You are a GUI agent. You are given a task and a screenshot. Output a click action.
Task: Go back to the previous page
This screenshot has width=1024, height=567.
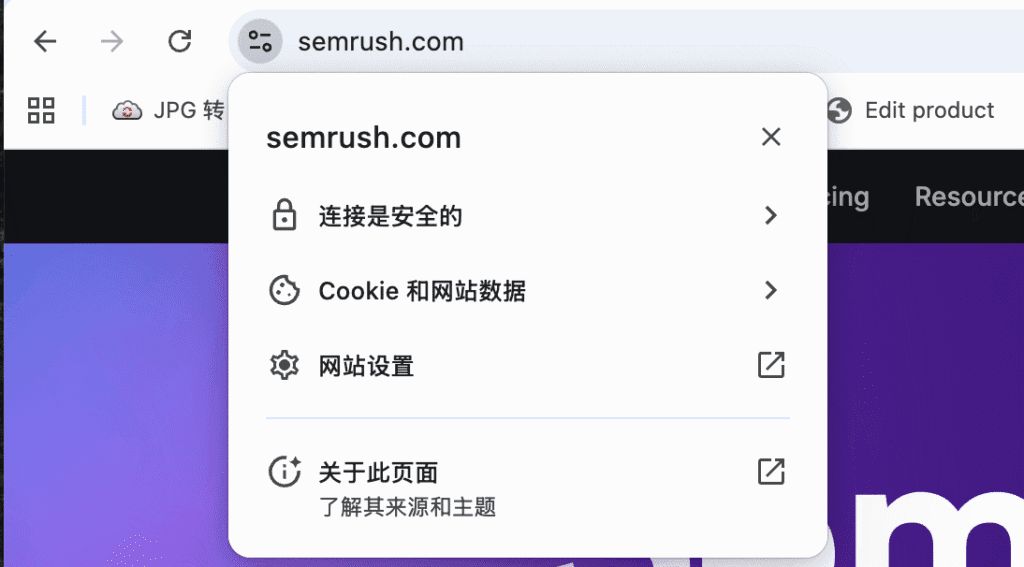point(45,41)
